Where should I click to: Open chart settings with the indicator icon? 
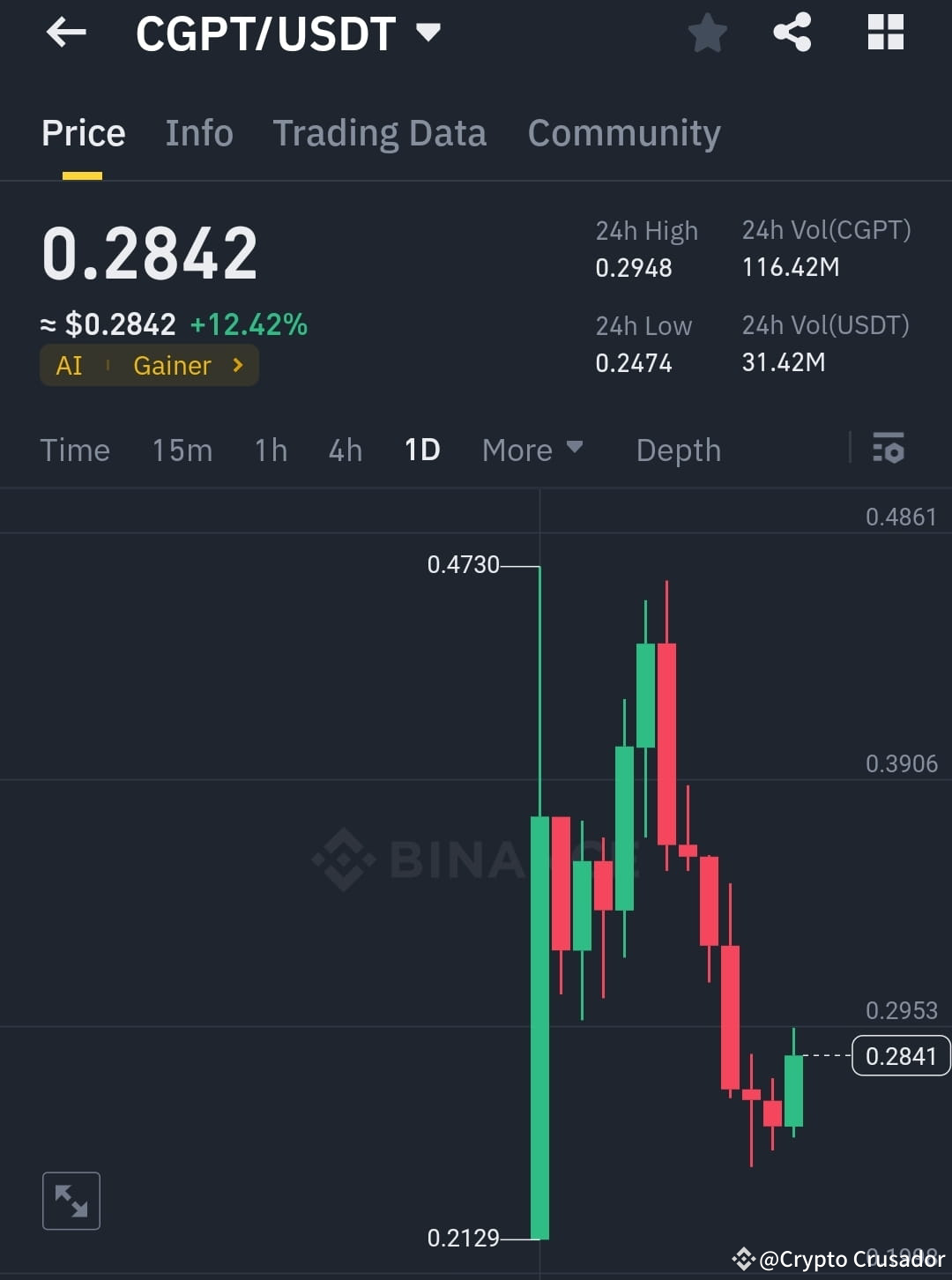(x=889, y=450)
